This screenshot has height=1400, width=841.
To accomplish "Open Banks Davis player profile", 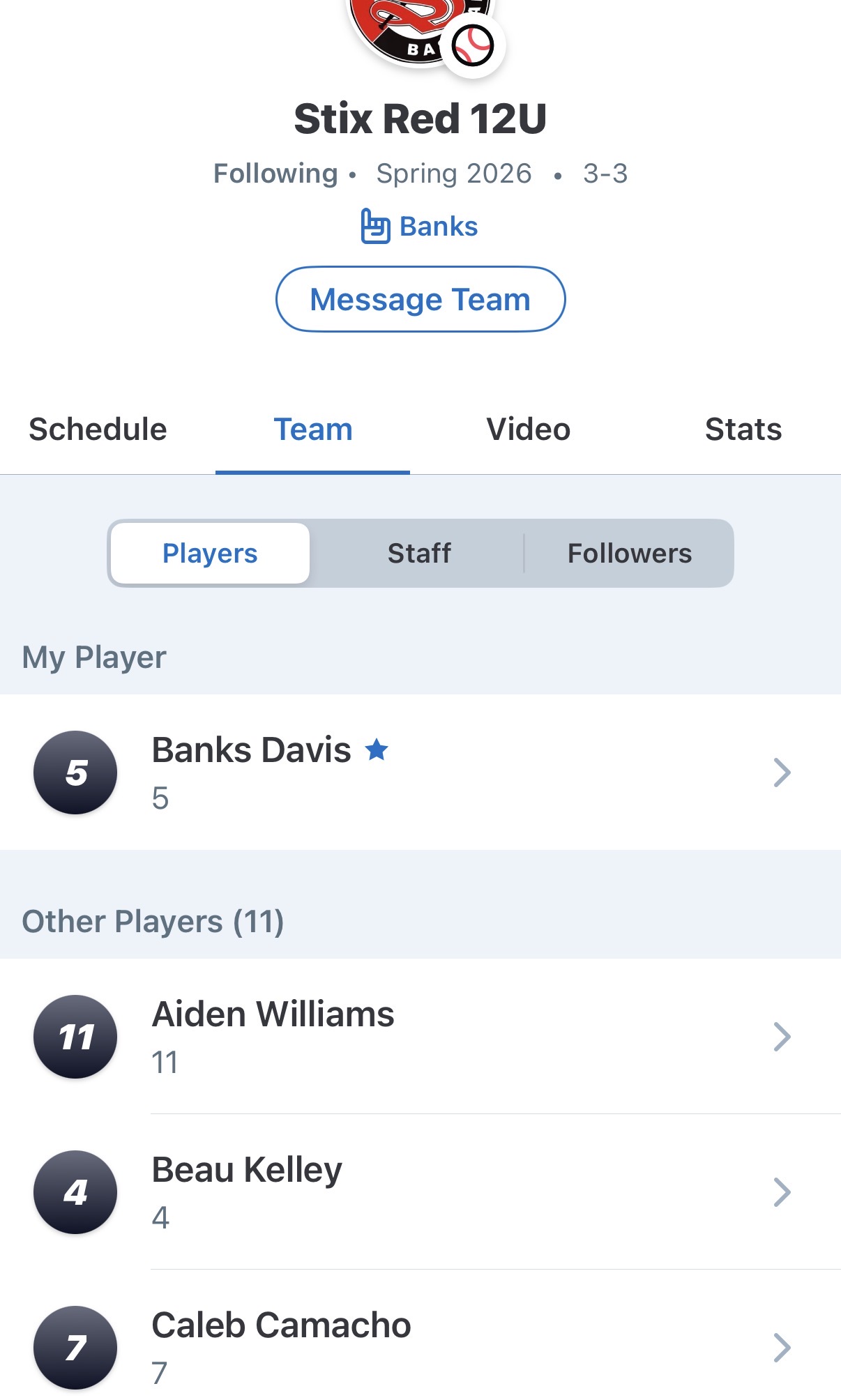I will point(420,773).
